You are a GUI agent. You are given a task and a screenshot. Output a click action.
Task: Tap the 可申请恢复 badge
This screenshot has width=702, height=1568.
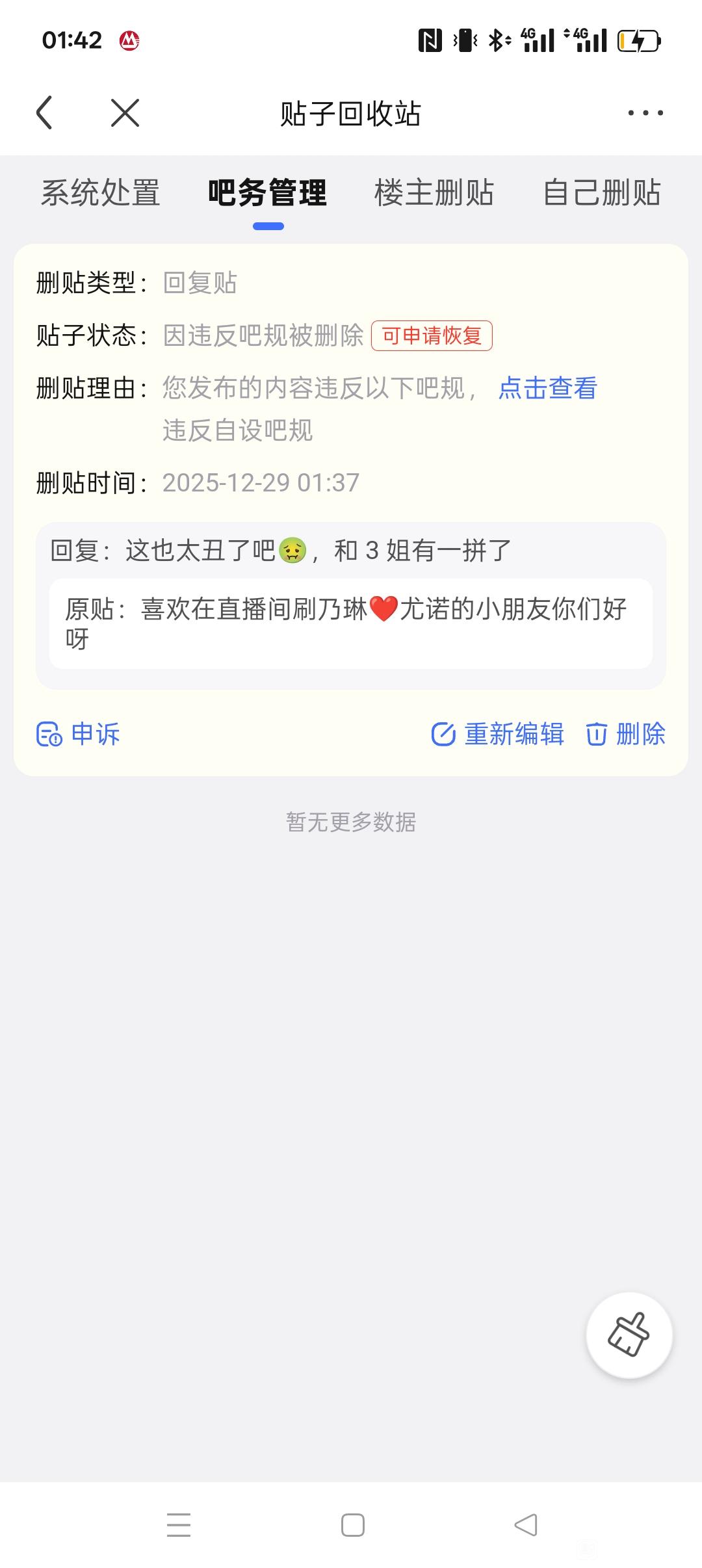click(x=432, y=336)
